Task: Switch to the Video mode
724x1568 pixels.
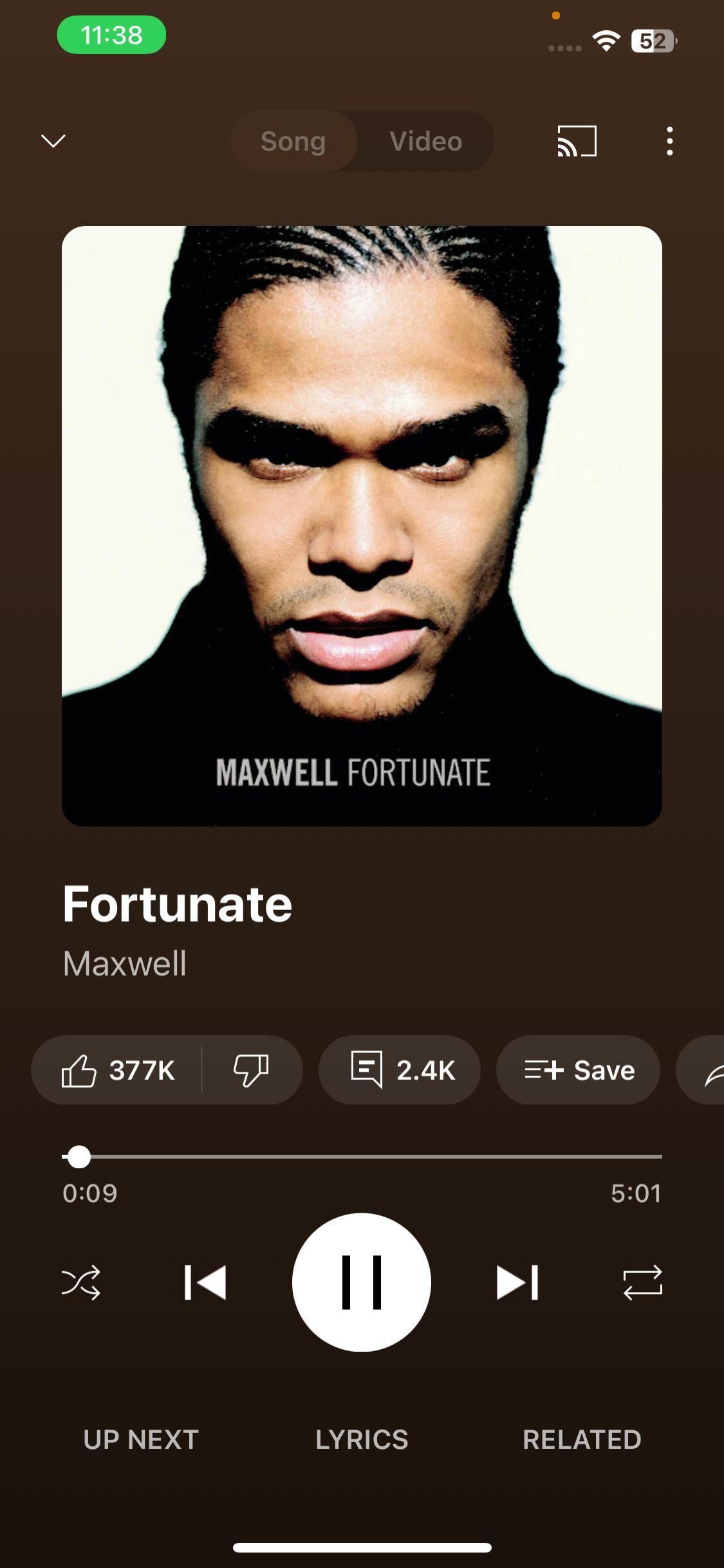Action: point(425,141)
